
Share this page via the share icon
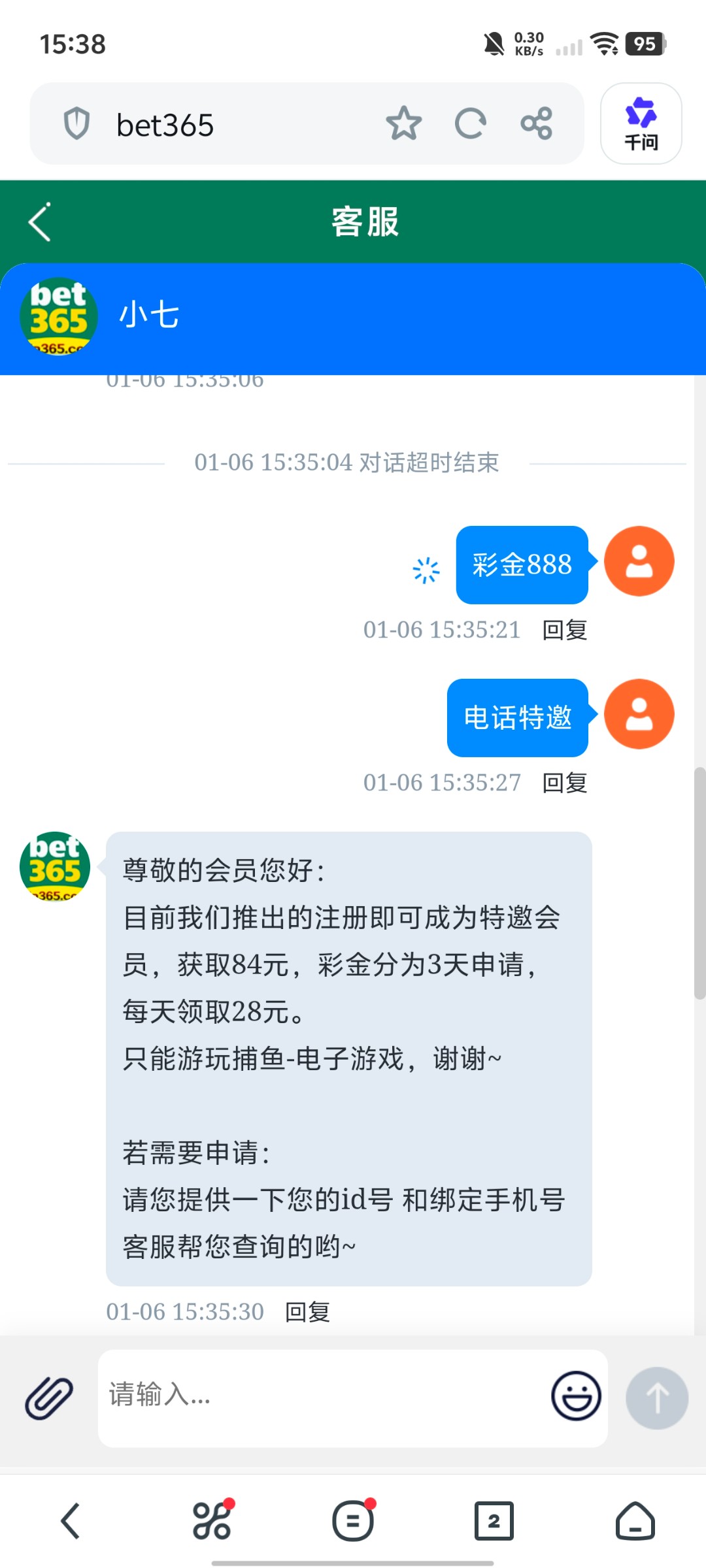tap(536, 123)
